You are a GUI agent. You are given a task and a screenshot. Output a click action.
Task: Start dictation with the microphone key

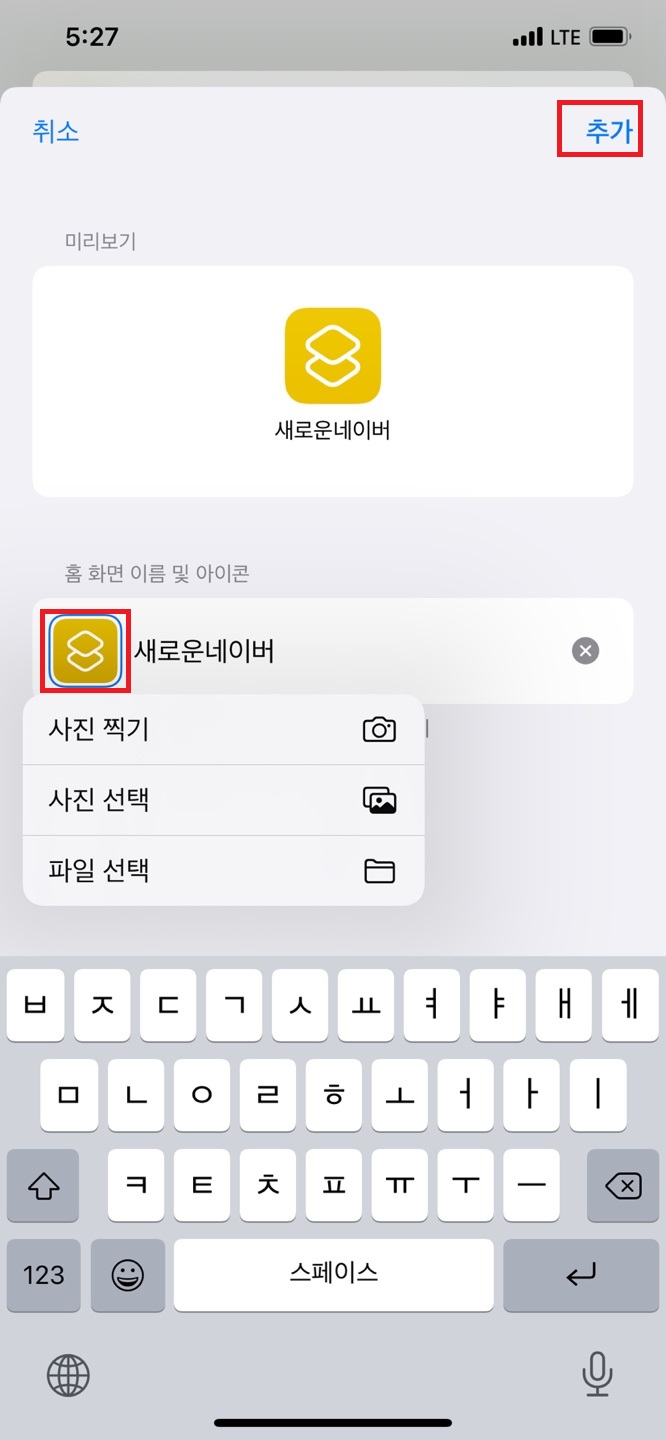[x=597, y=1376]
